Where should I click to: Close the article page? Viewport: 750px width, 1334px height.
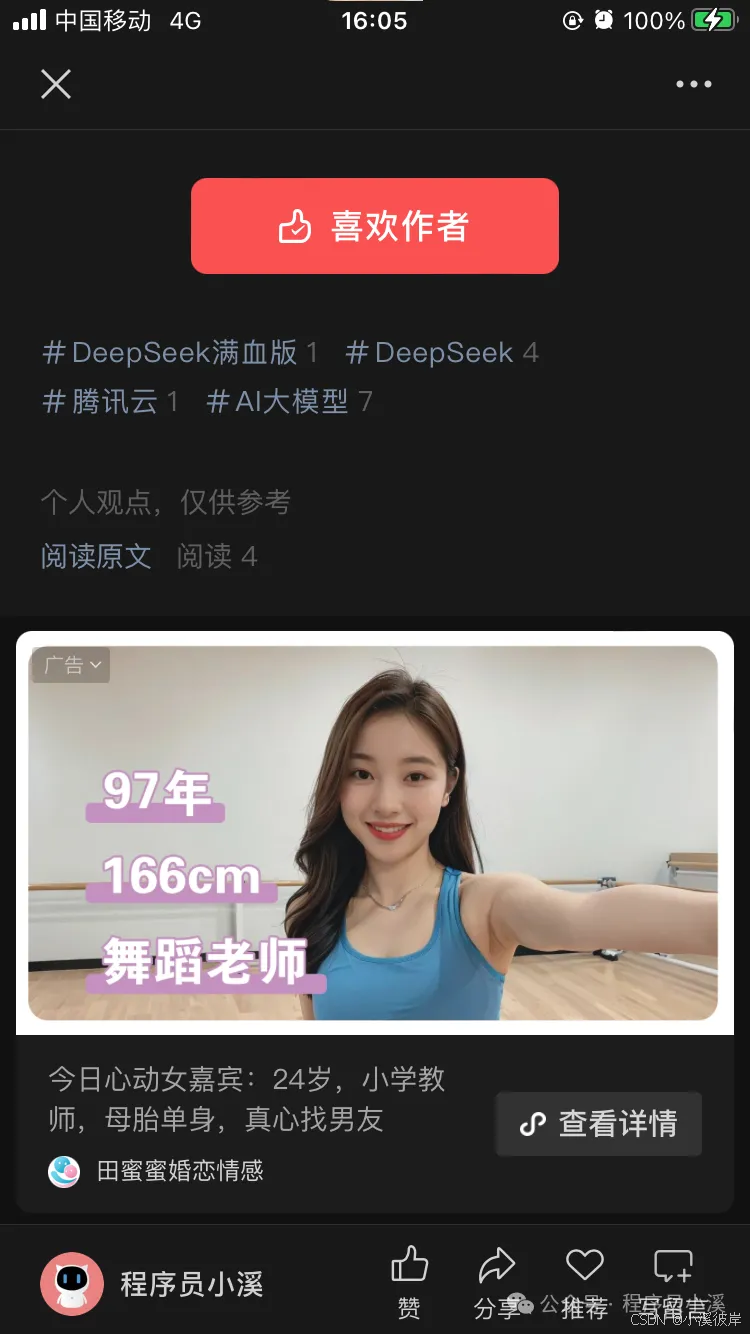[56, 84]
